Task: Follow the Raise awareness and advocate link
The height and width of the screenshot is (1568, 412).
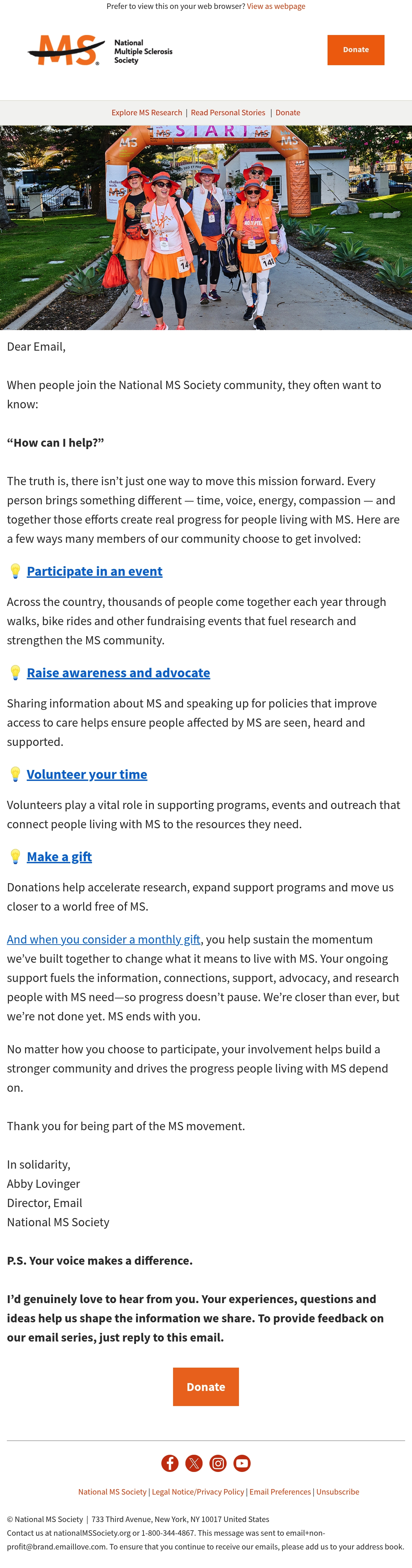Action: pos(118,673)
